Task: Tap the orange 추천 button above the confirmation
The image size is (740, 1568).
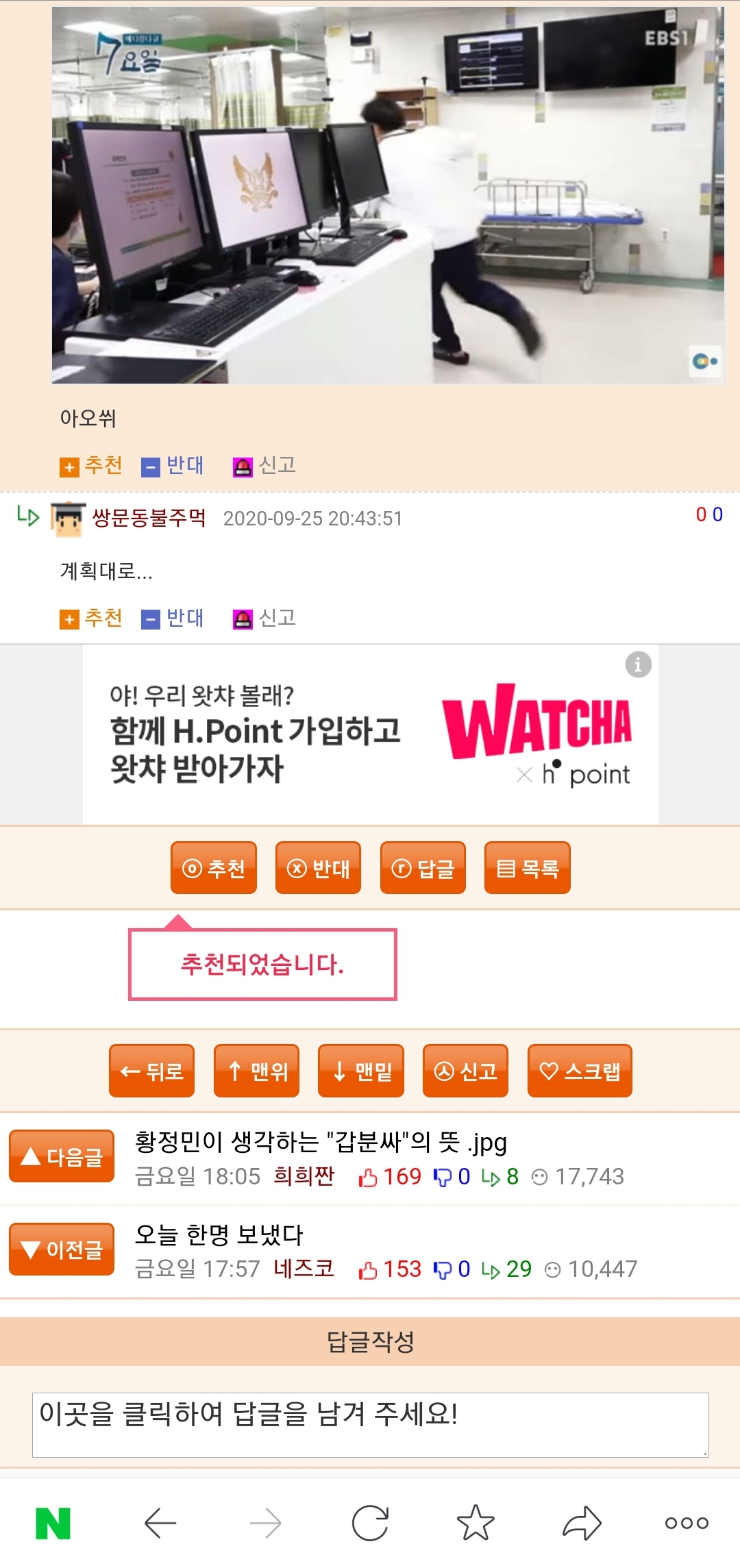Action: [x=214, y=868]
